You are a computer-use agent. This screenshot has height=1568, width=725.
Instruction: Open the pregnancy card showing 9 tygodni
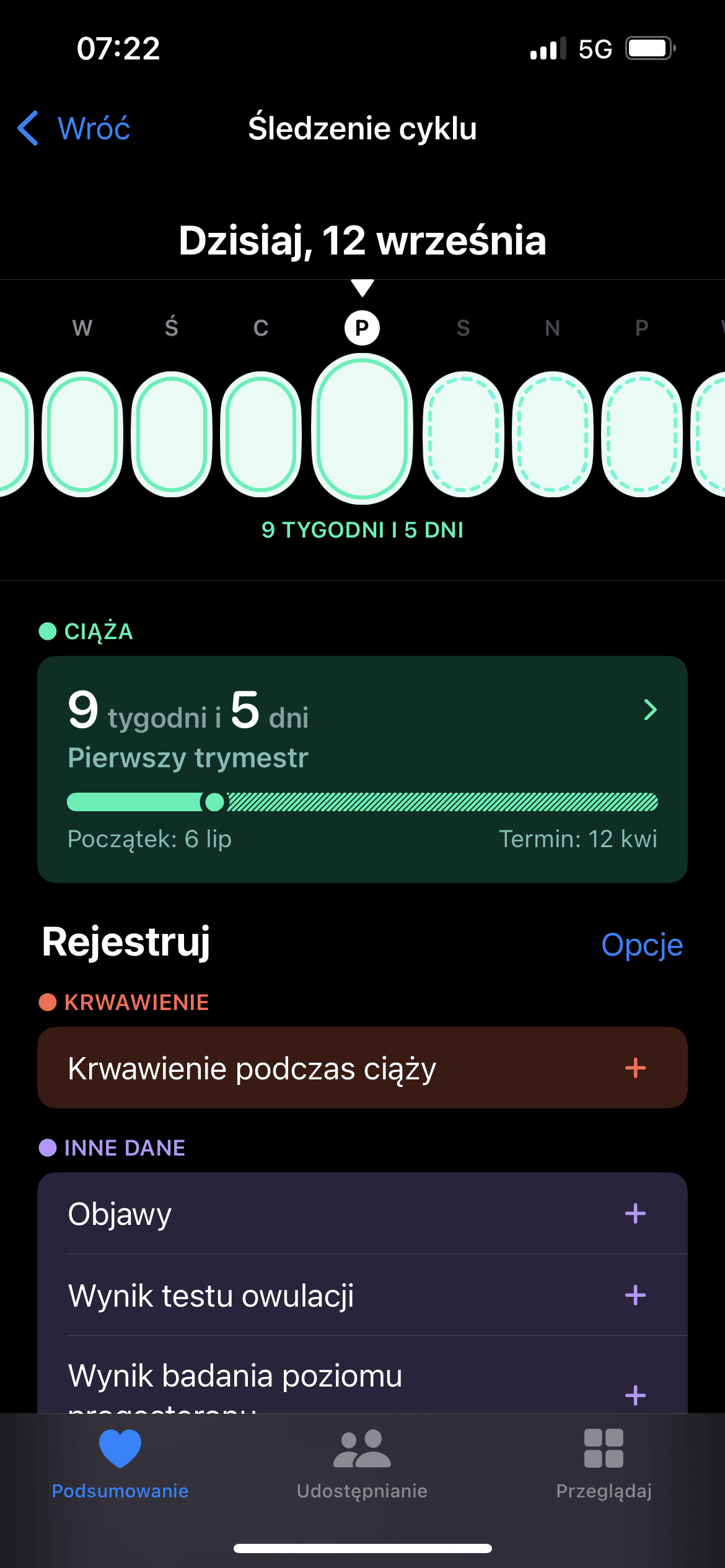tap(362, 769)
